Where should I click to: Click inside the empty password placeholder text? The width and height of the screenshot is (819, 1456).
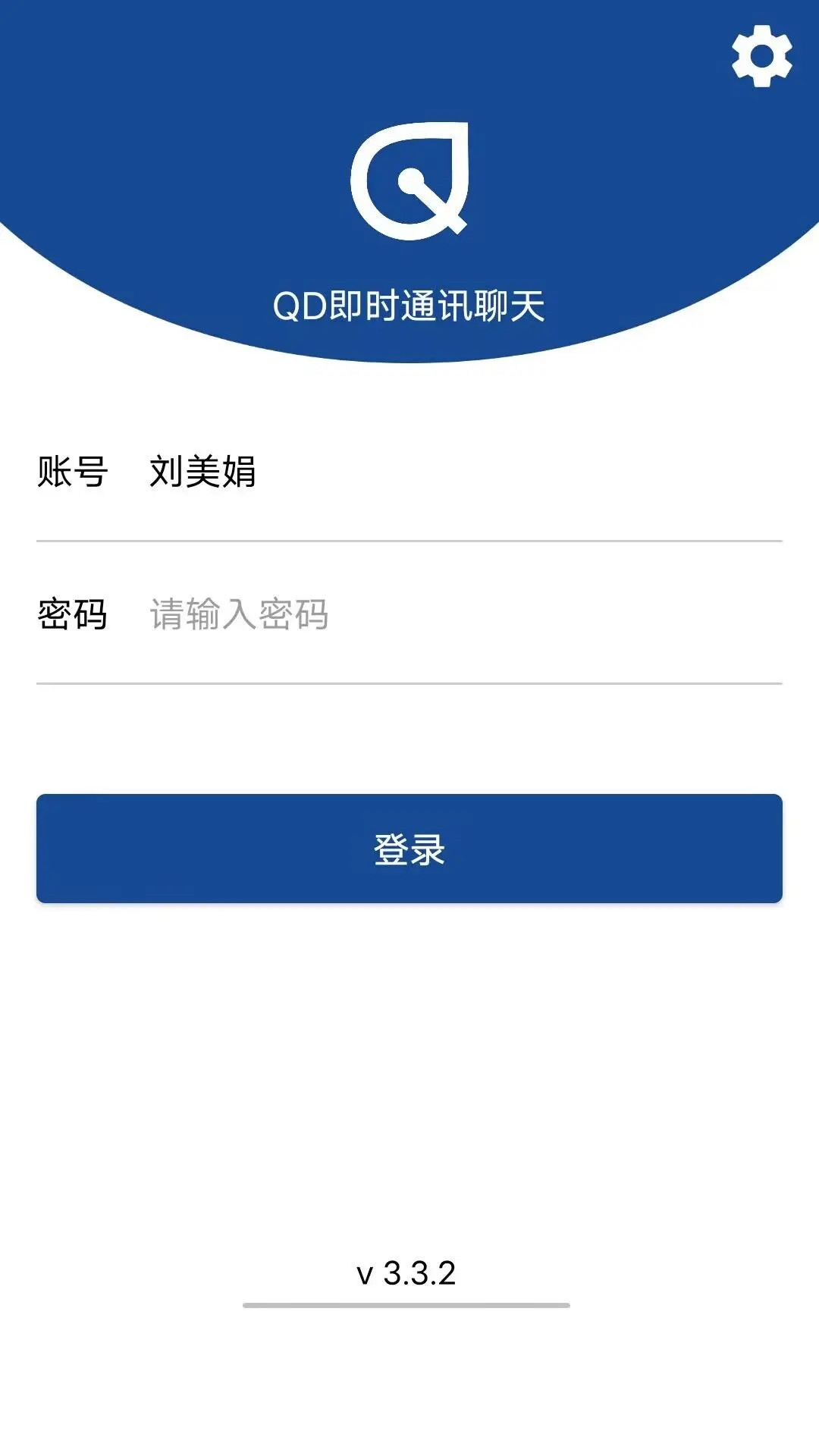(x=239, y=614)
